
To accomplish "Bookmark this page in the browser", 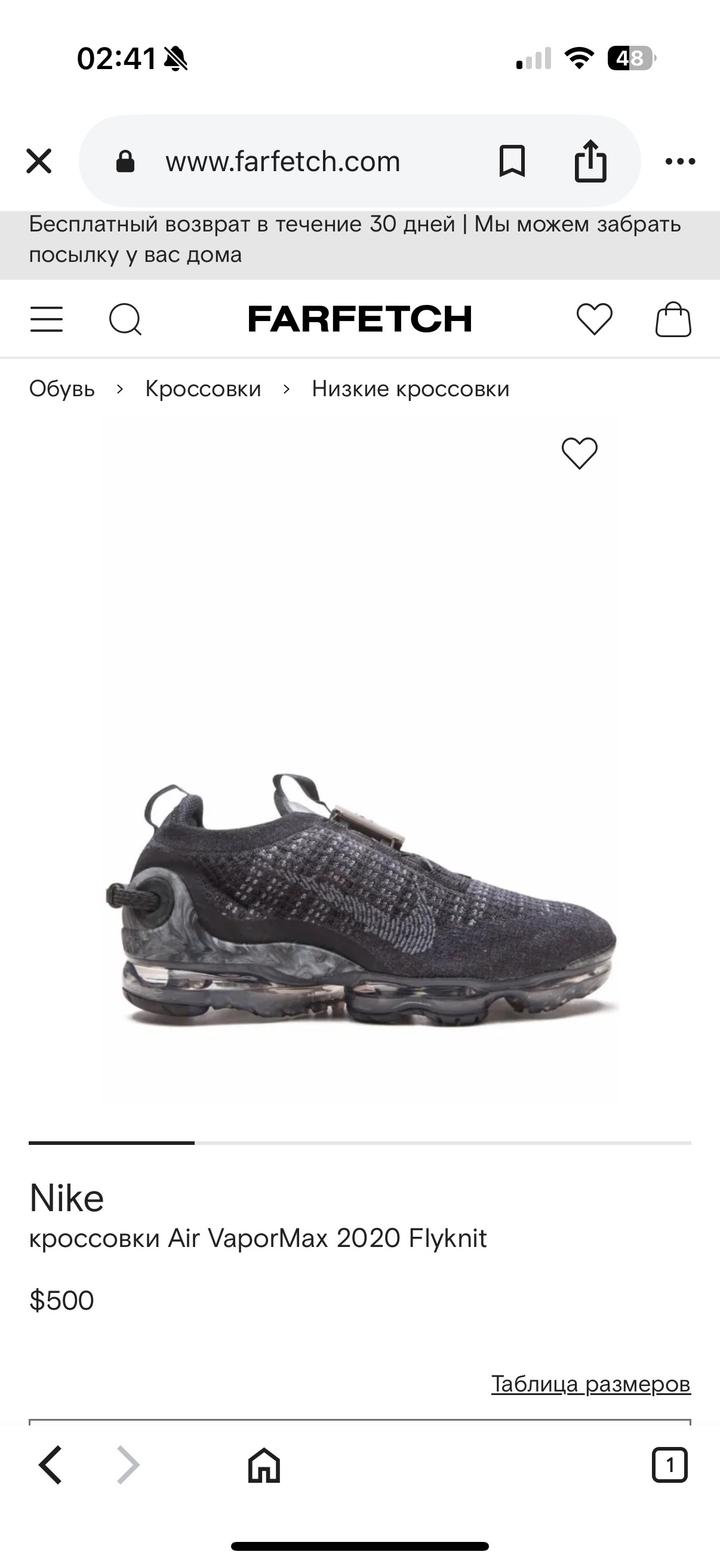I will click(x=512, y=161).
